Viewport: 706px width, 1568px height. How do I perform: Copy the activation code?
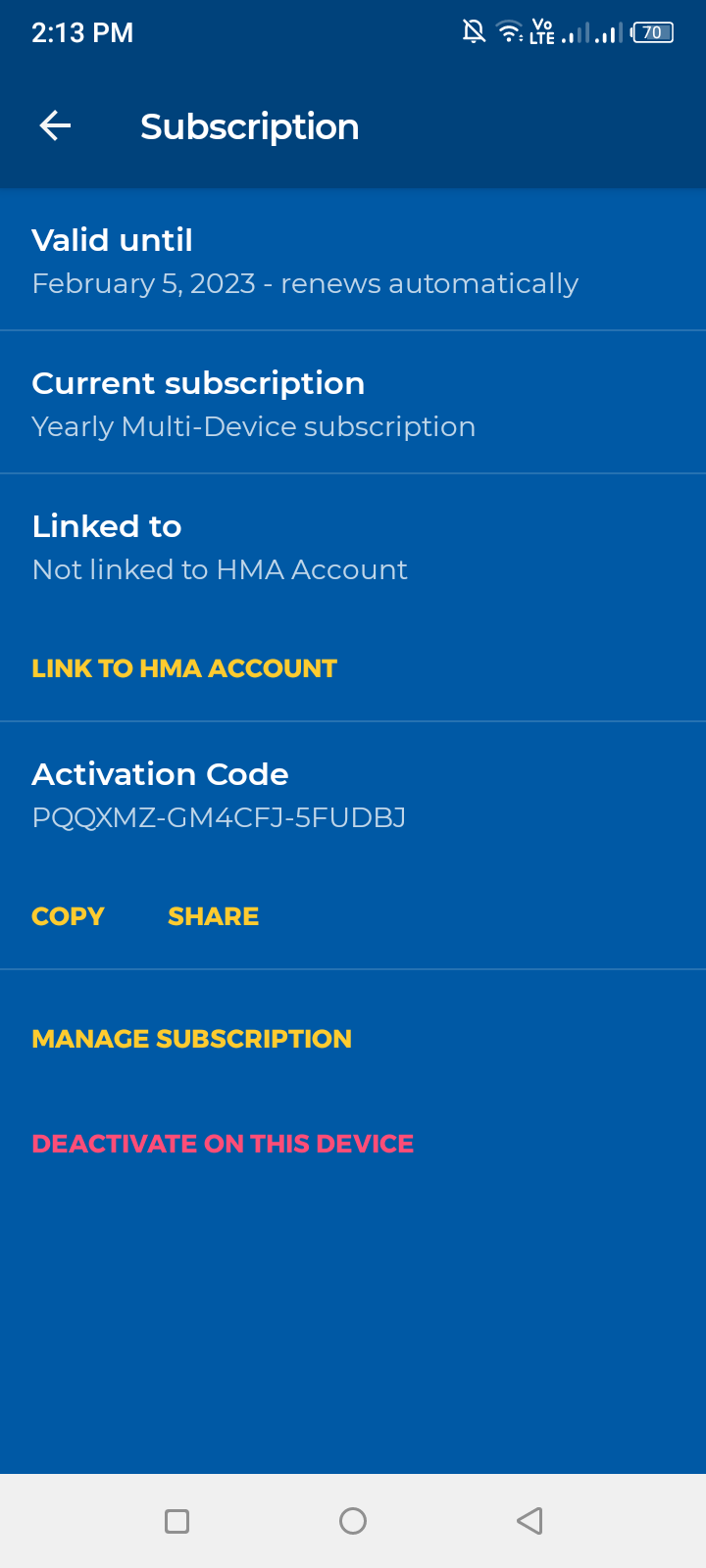click(x=68, y=916)
